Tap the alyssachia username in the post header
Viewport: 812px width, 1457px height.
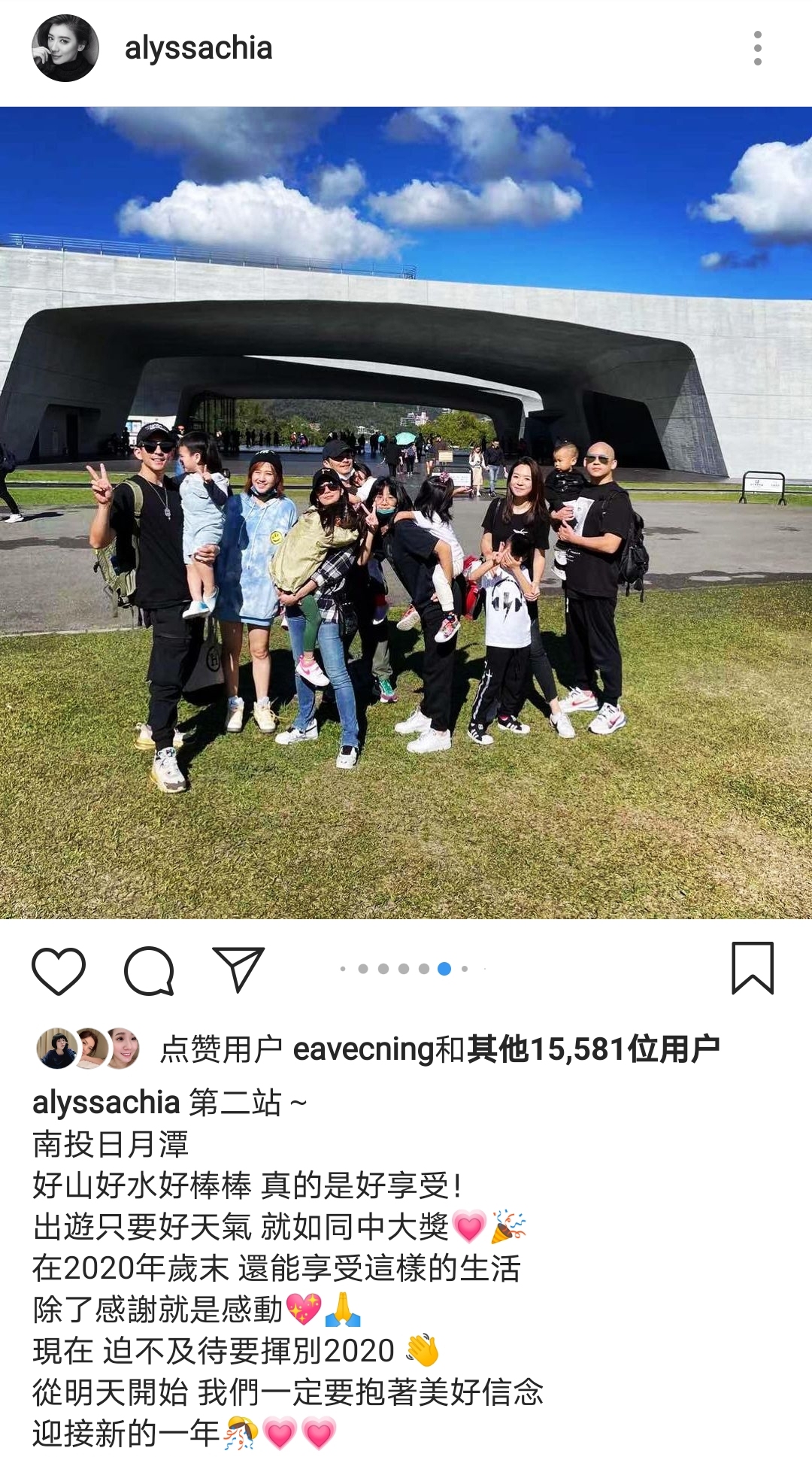(x=198, y=48)
